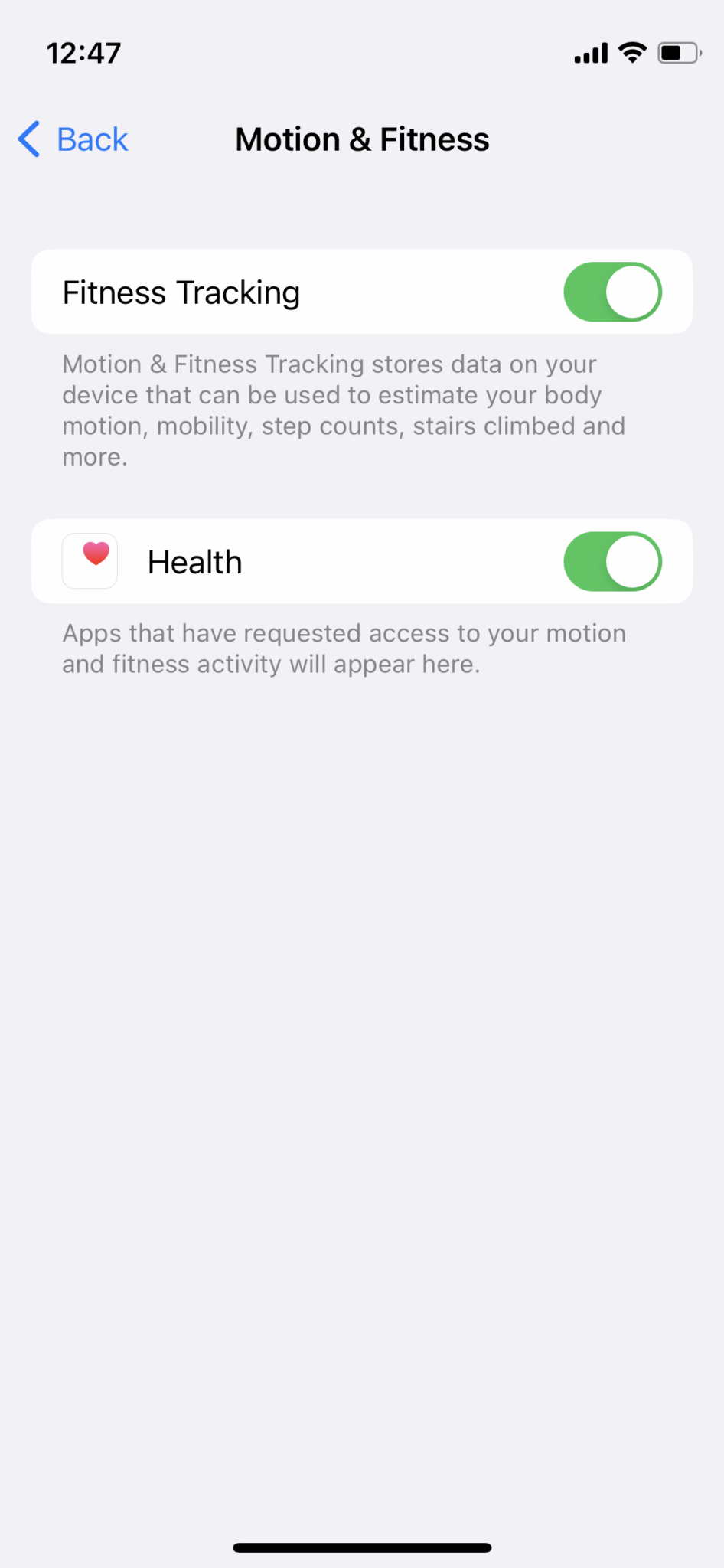This screenshot has height=1568, width=724.
Task: Turn off Health motion access
Action: click(612, 561)
